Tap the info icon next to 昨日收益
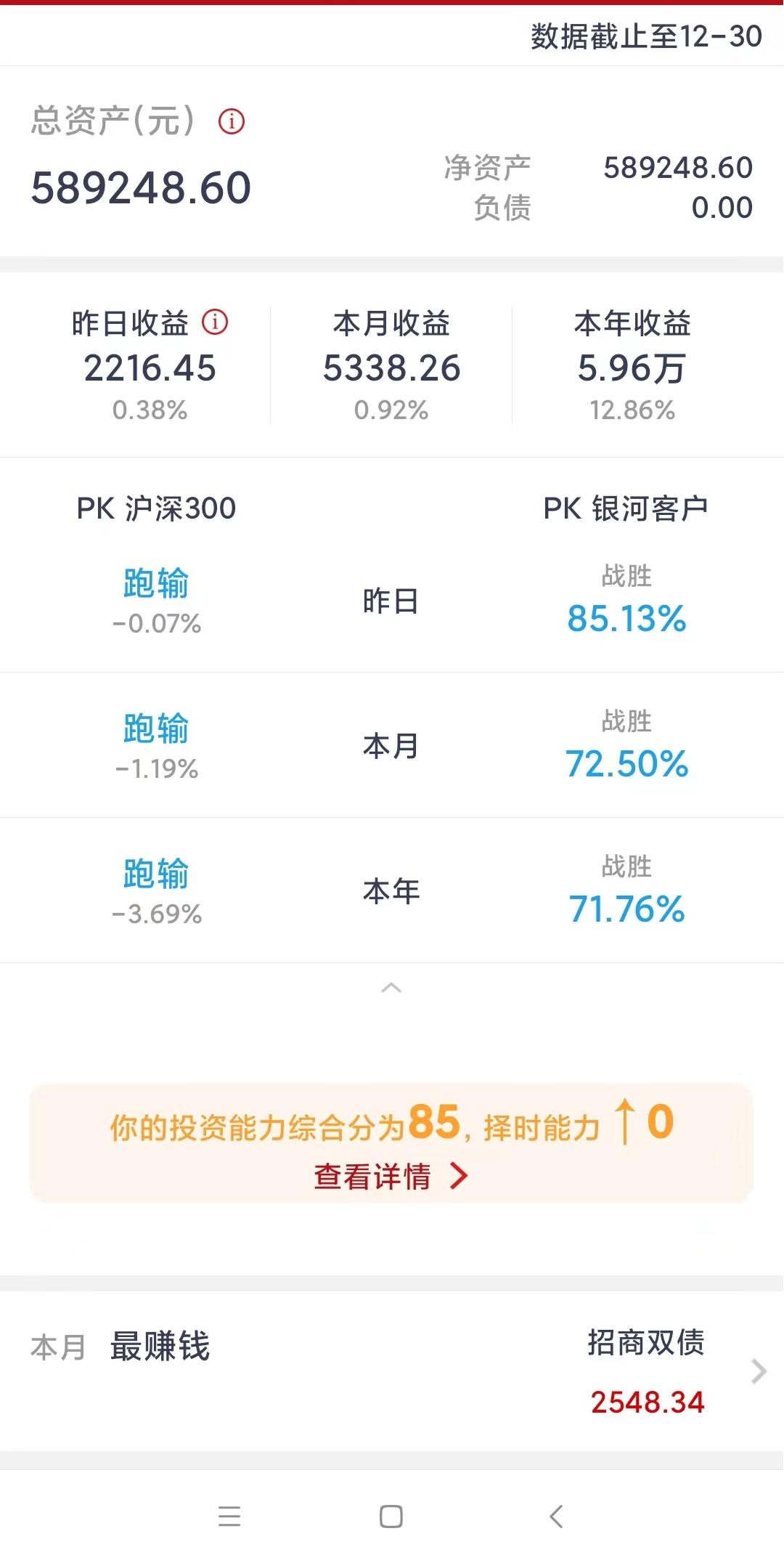The width and height of the screenshot is (784, 1563). click(215, 322)
